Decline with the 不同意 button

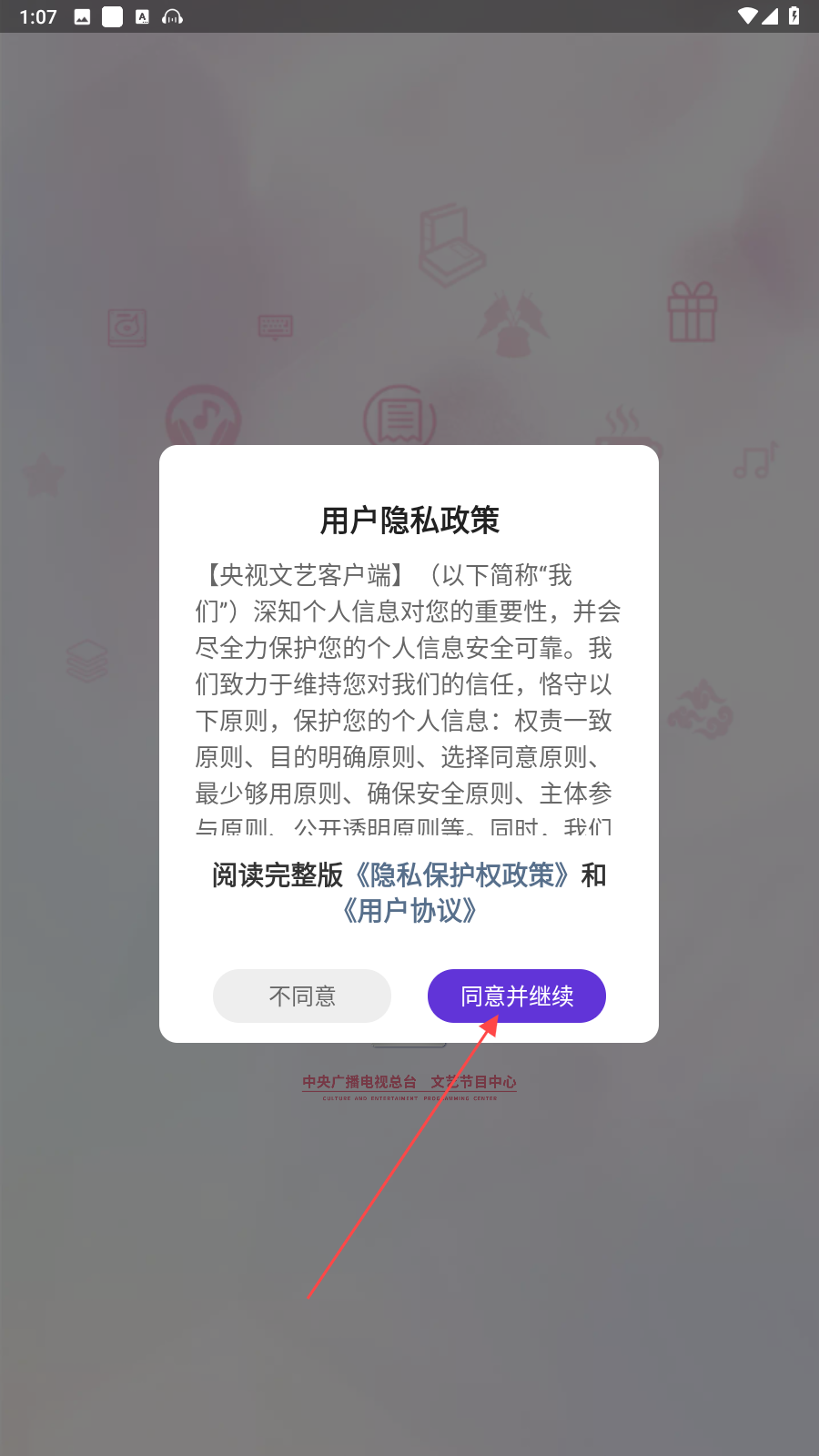click(x=302, y=996)
